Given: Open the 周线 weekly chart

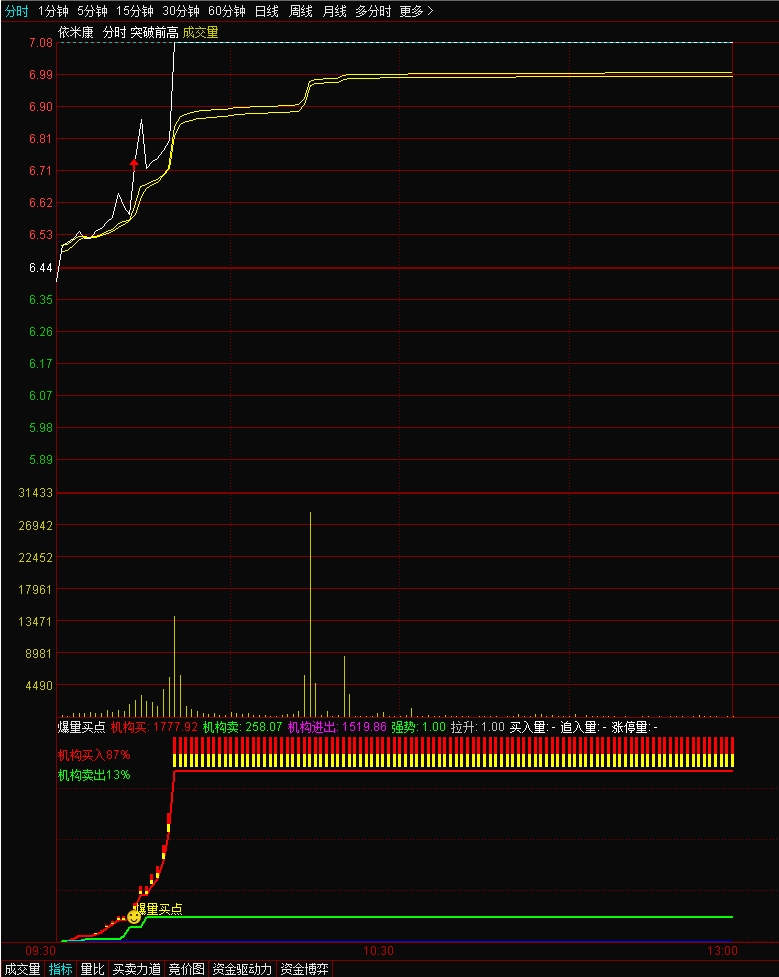Looking at the screenshot, I should 301,11.
